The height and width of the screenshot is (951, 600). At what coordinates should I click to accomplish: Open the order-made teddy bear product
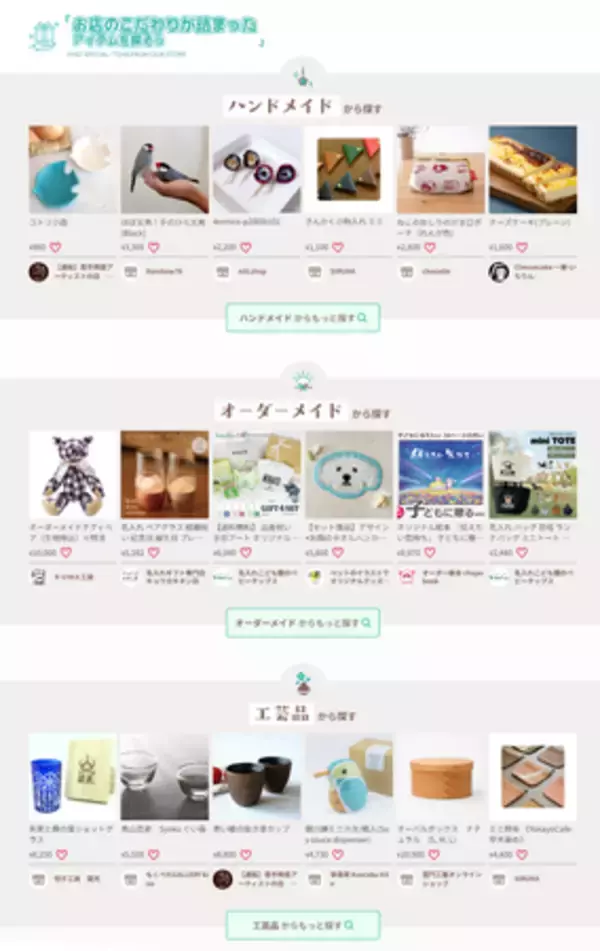72,474
